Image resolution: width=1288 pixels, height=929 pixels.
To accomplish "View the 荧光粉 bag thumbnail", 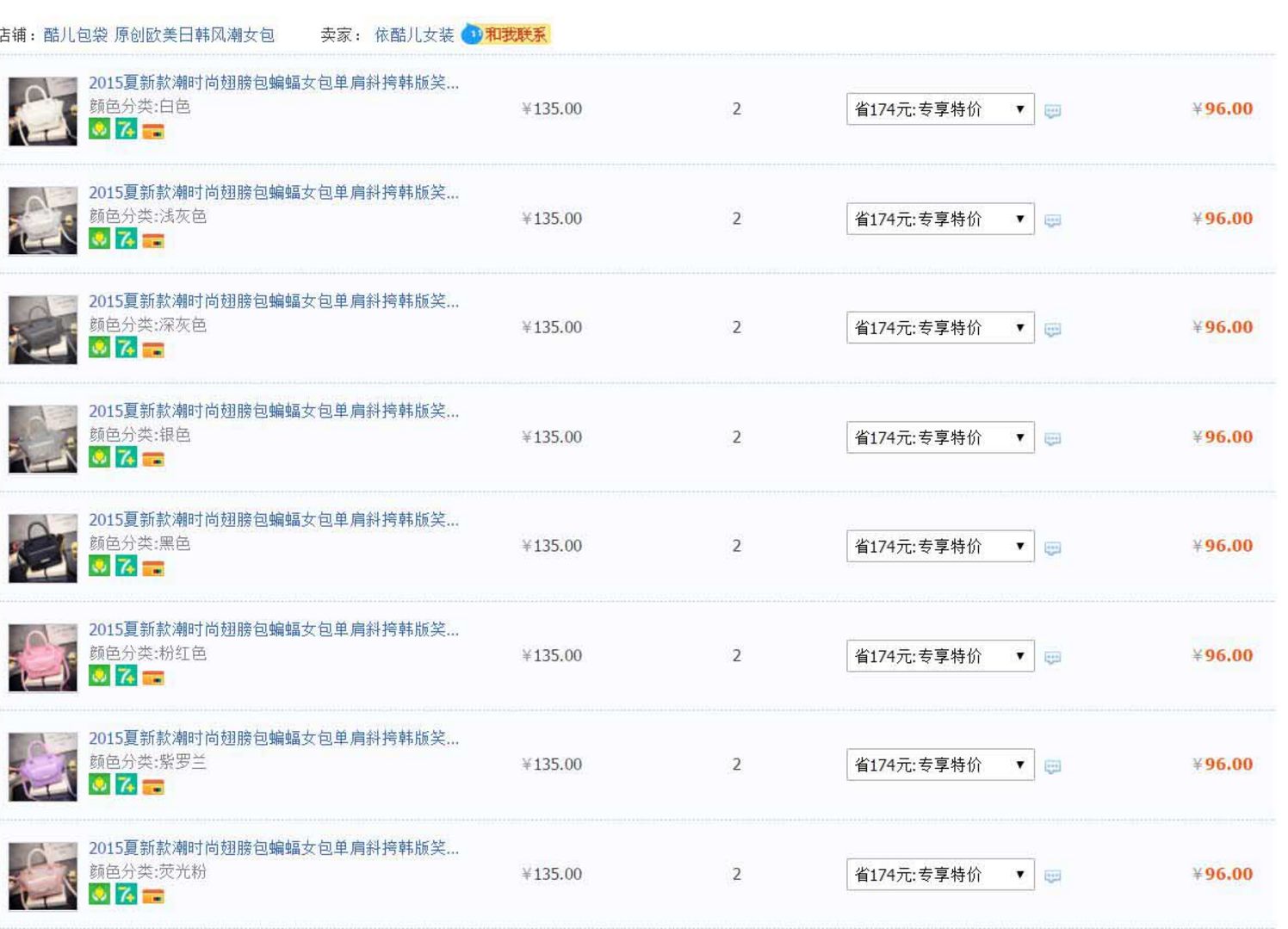I will coord(43,876).
